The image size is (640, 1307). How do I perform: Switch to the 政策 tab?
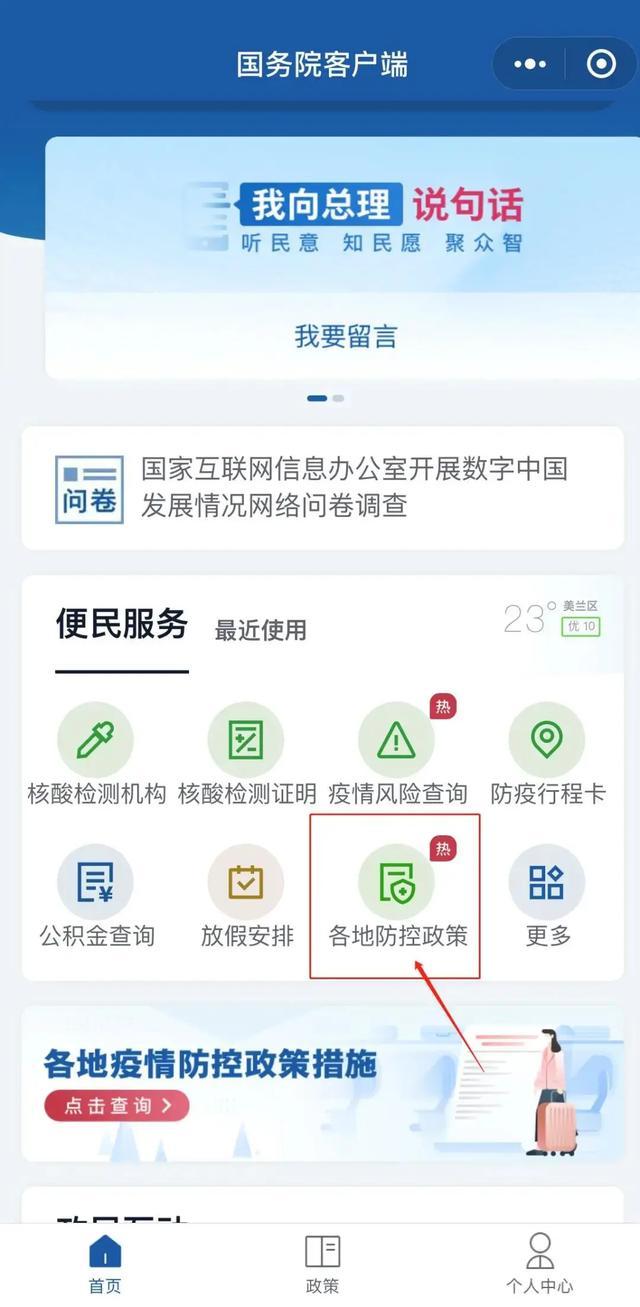[322, 1264]
